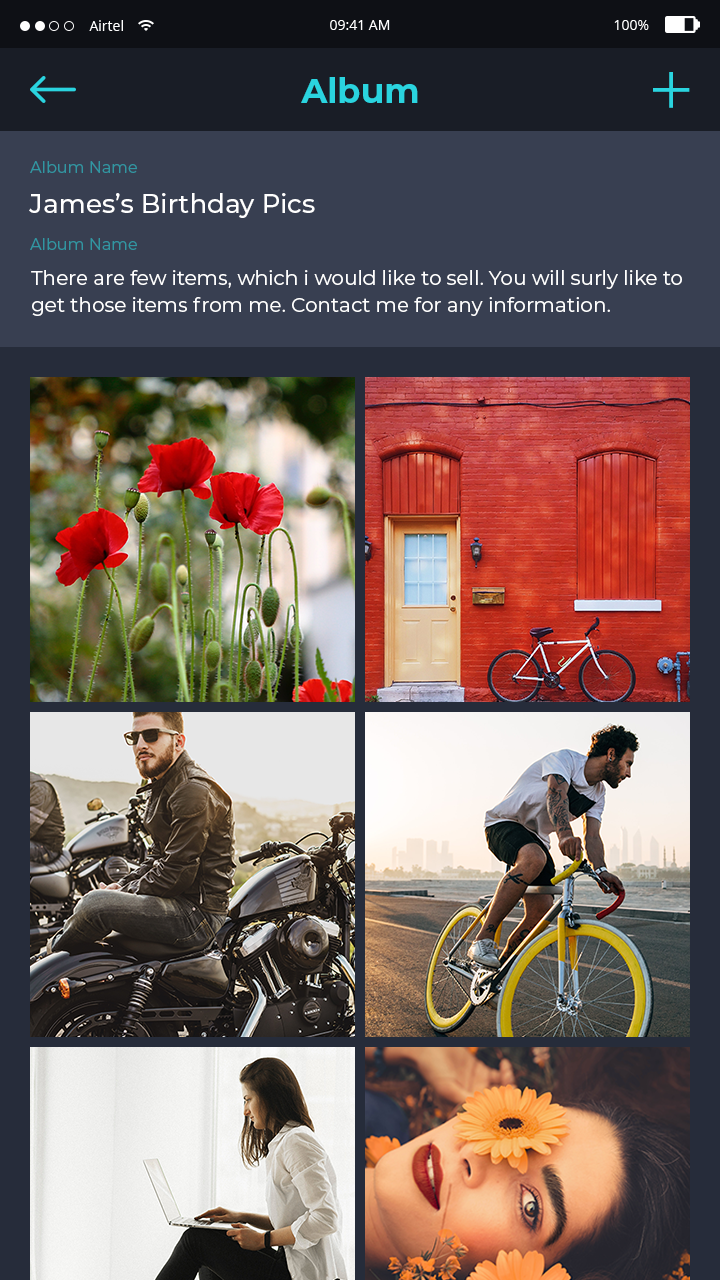Image resolution: width=720 pixels, height=1280 pixels.
Task: Go back using the arrow icon
Action: [53, 90]
